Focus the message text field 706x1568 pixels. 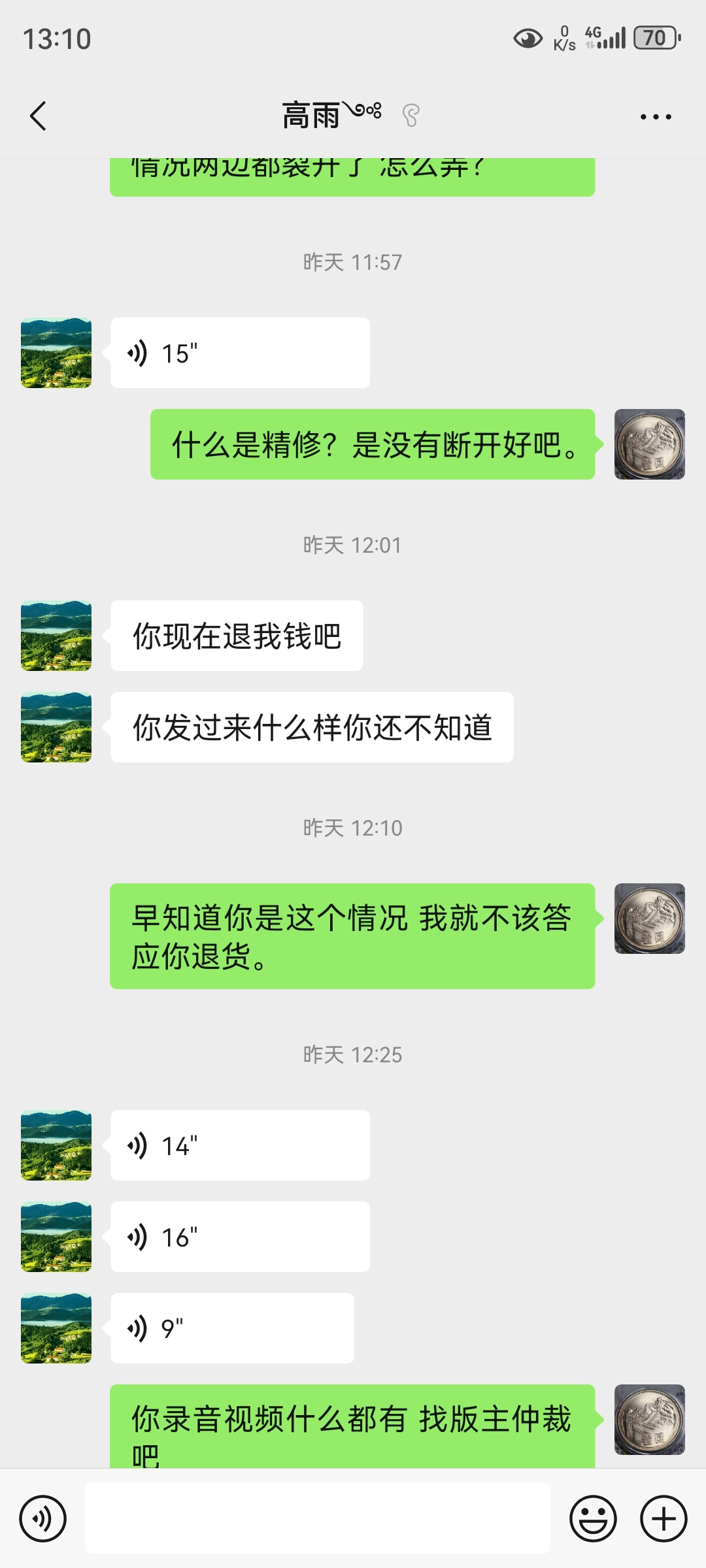317,1518
